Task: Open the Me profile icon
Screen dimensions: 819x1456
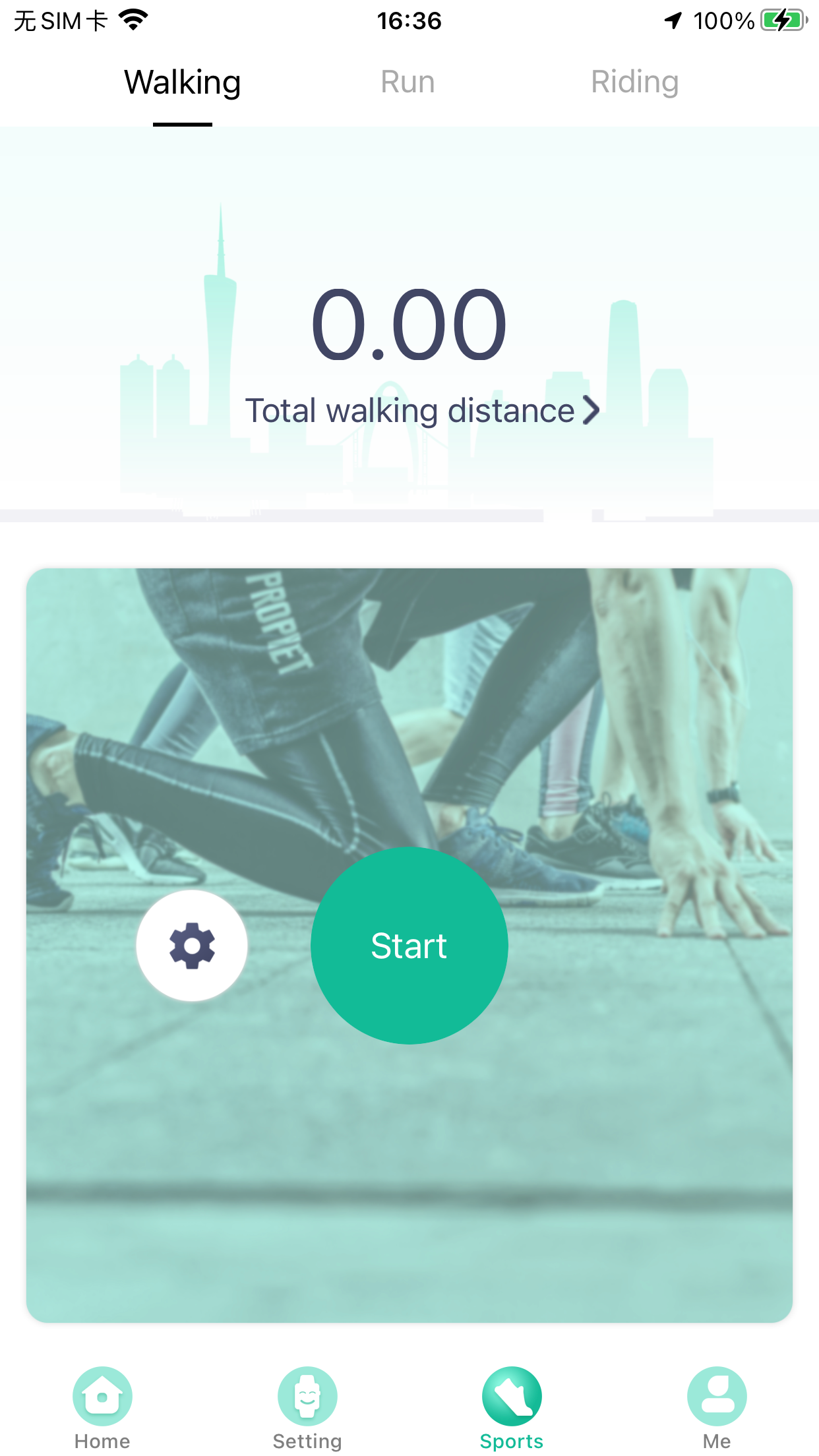Action: coord(716,1395)
